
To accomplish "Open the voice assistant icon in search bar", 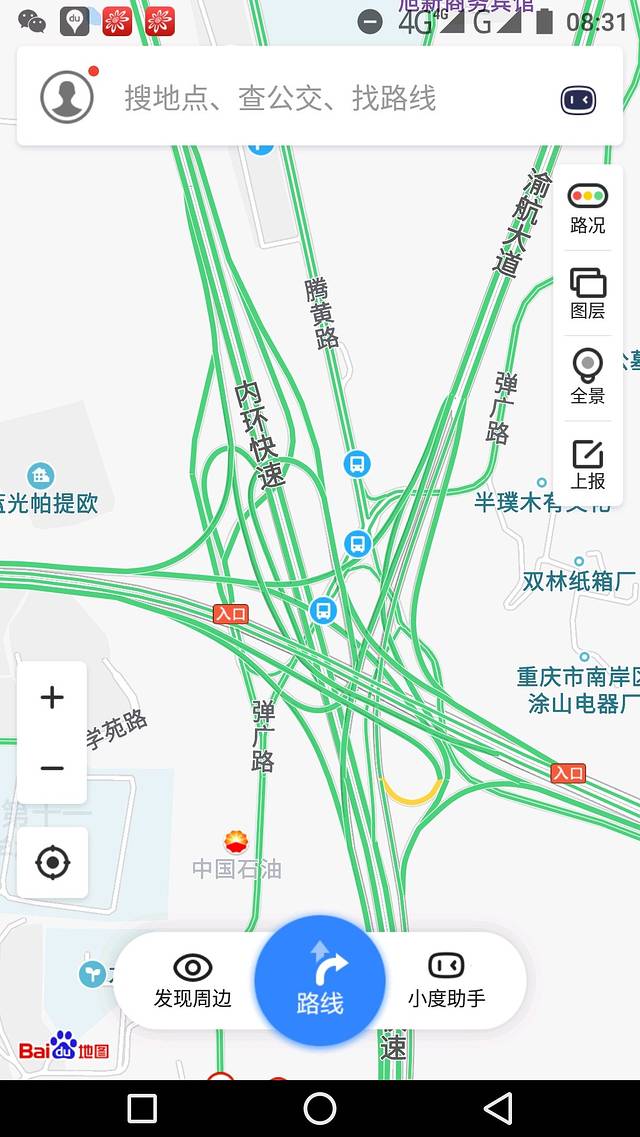I will click(x=578, y=100).
